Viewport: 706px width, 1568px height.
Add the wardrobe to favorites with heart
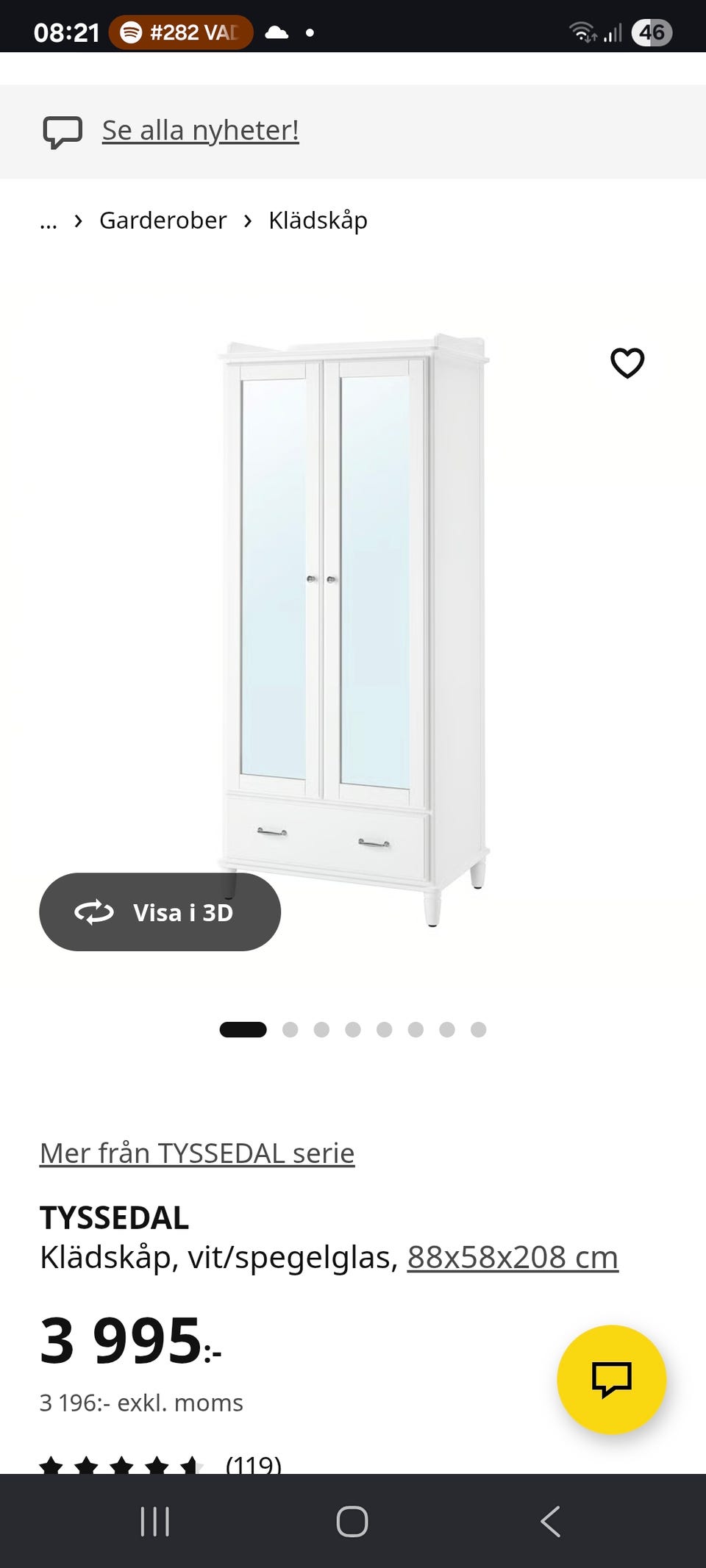627,362
